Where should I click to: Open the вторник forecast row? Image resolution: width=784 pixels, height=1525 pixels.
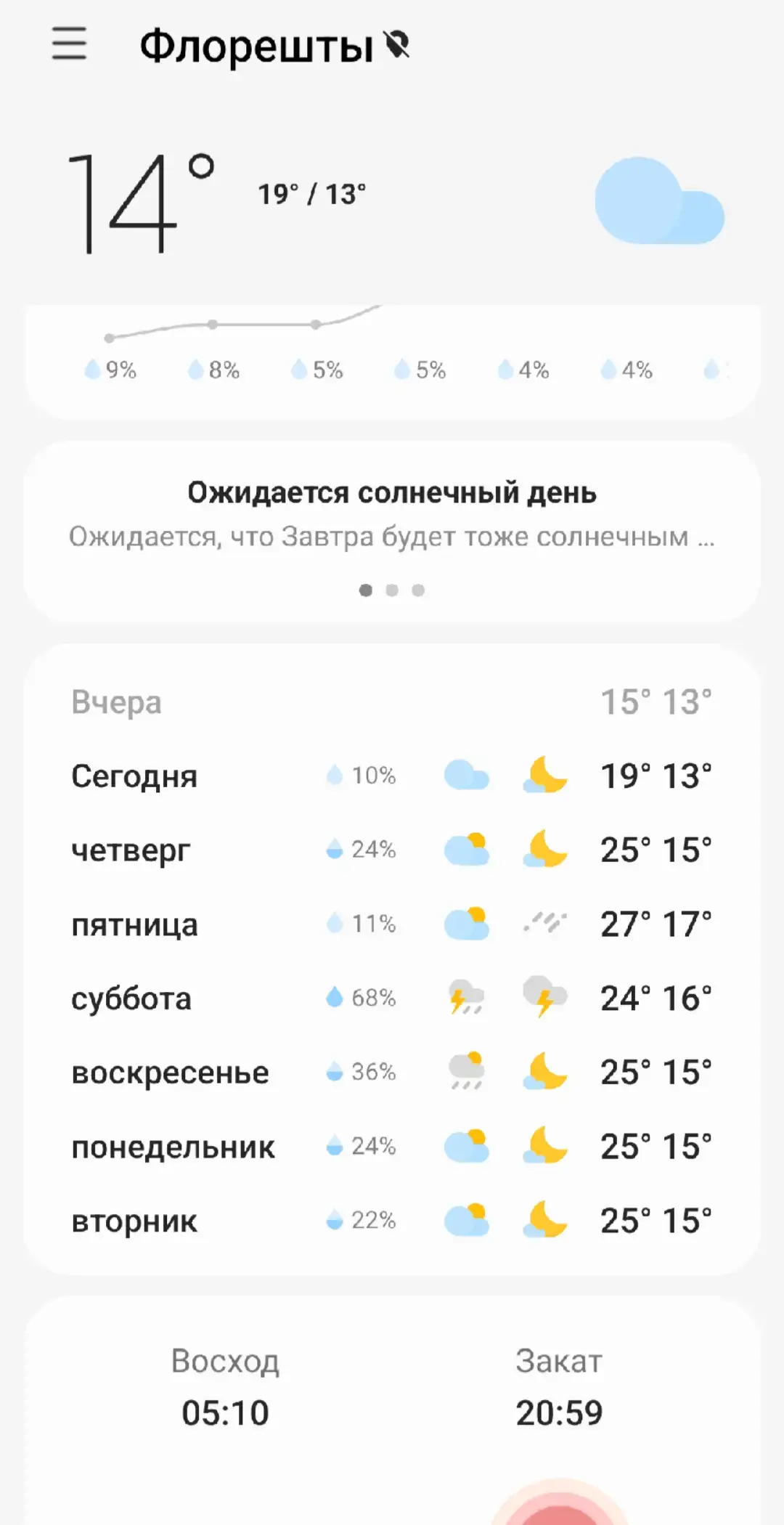(392, 1220)
